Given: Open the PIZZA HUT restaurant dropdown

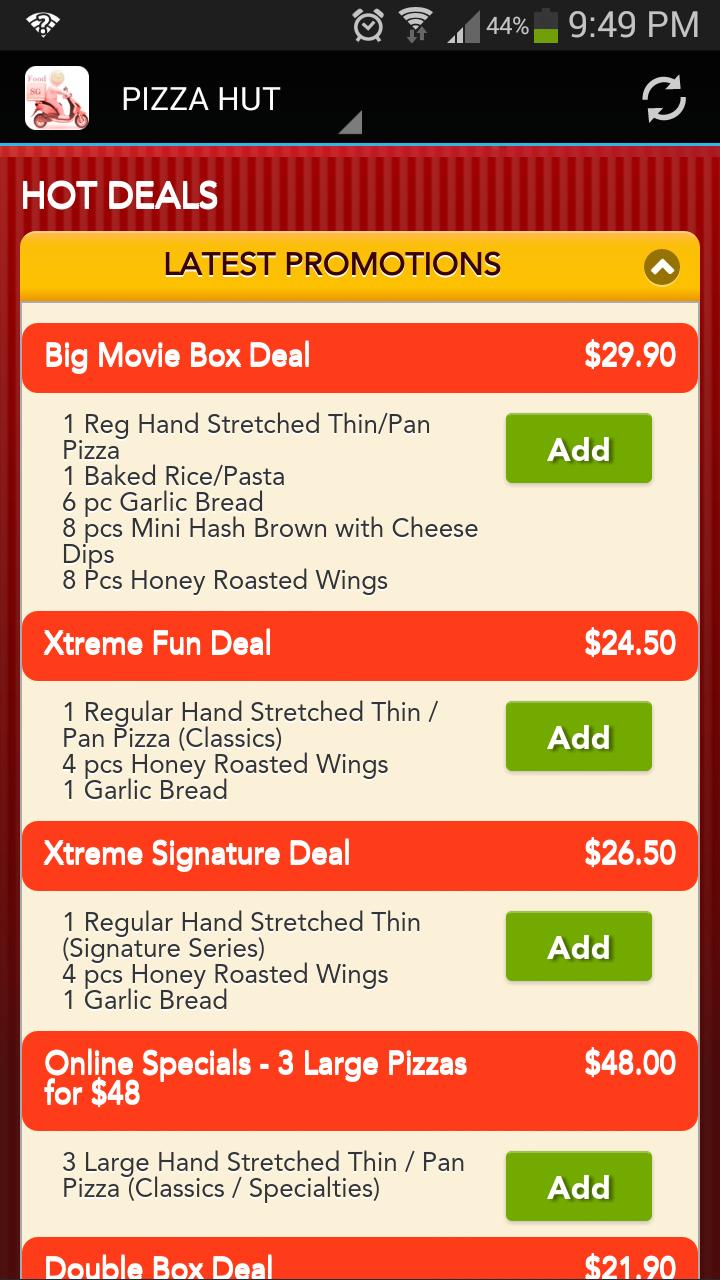Looking at the screenshot, I should 238,100.
